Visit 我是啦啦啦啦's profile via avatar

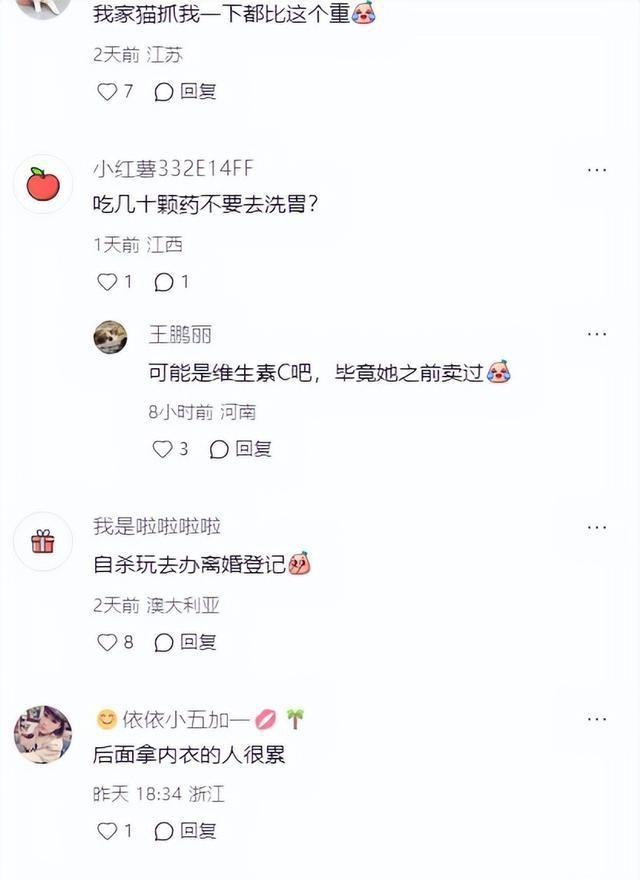pyautogui.click(x=43, y=542)
